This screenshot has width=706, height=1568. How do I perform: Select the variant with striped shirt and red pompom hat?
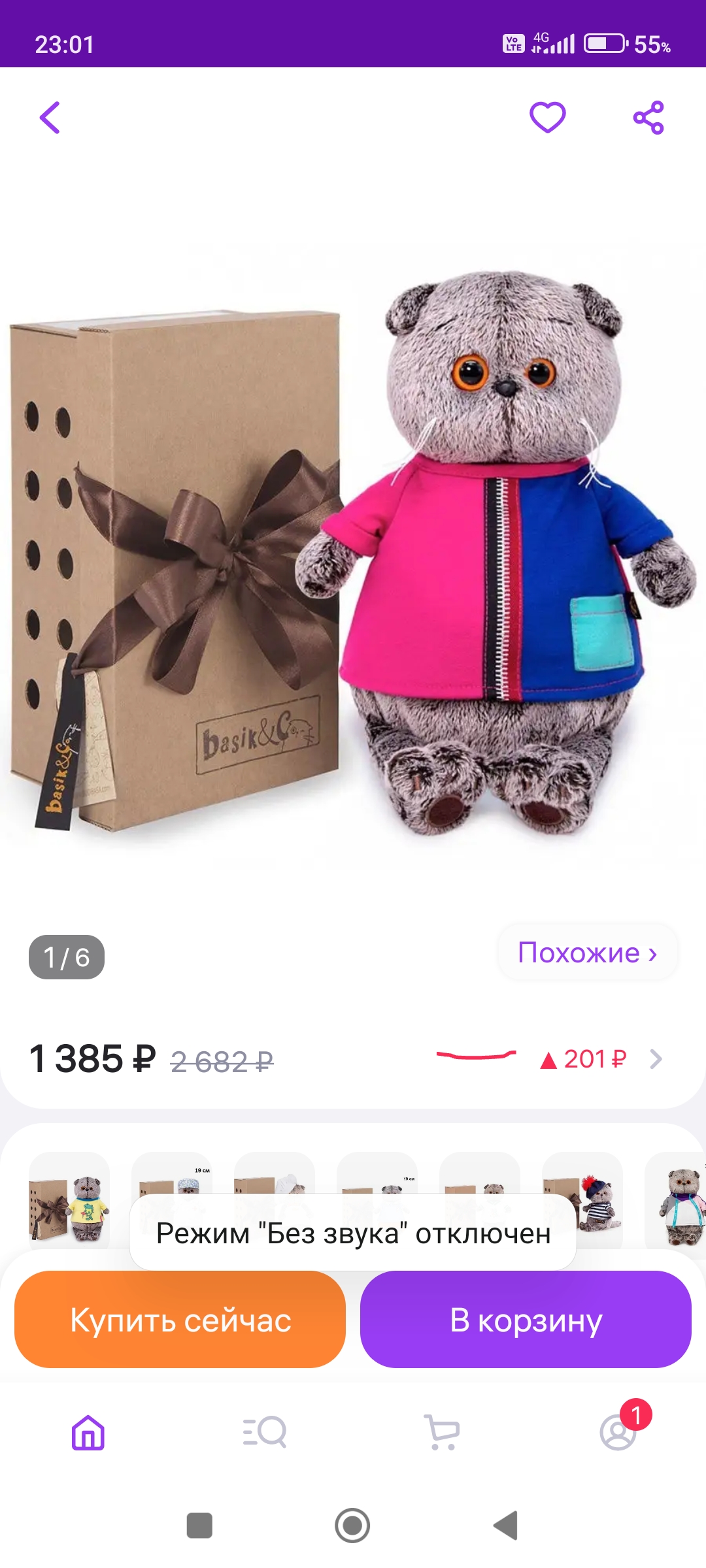(582, 1202)
